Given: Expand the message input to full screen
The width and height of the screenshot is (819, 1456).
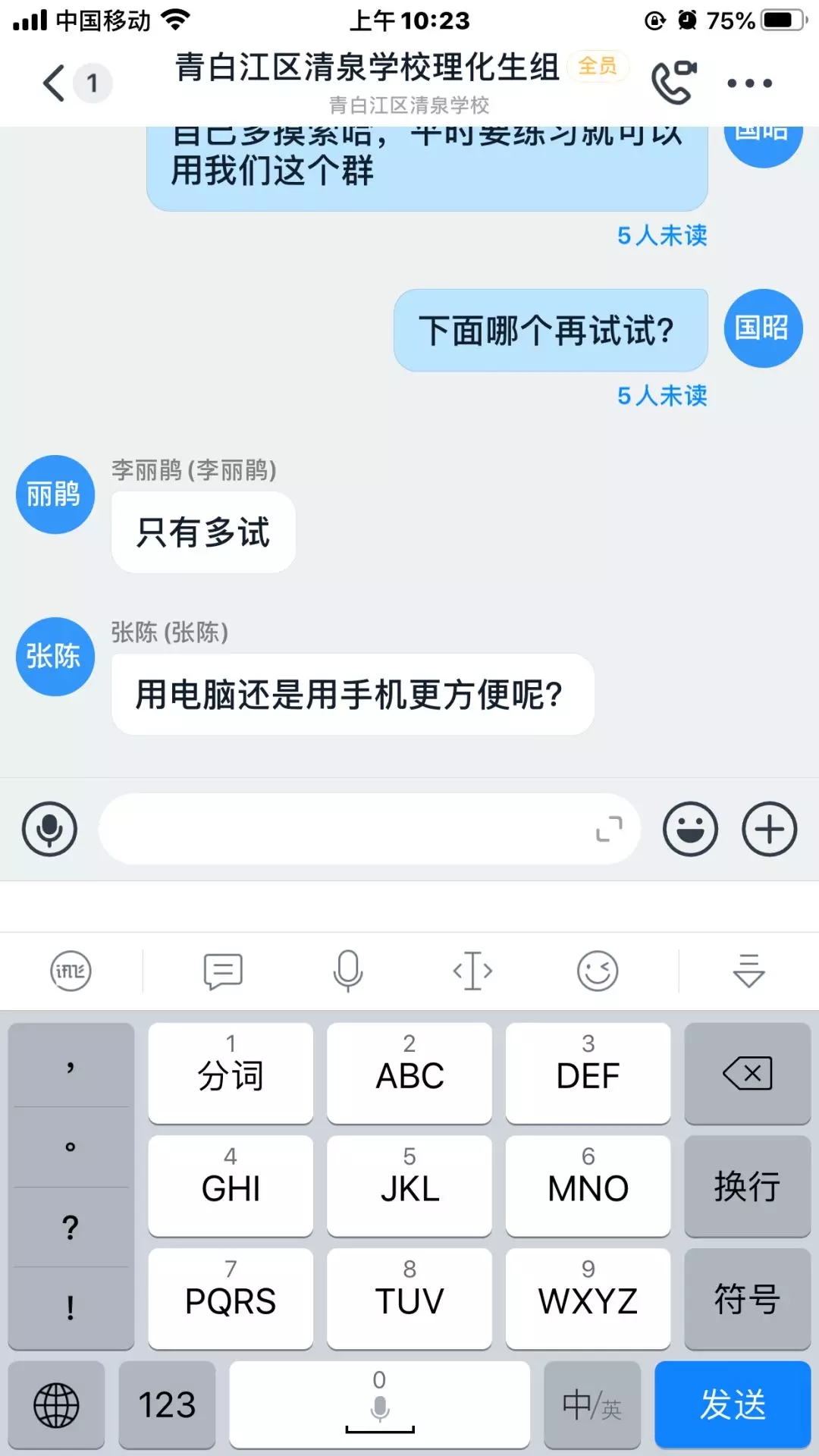Looking at the screenshot, I should point(609,829).
